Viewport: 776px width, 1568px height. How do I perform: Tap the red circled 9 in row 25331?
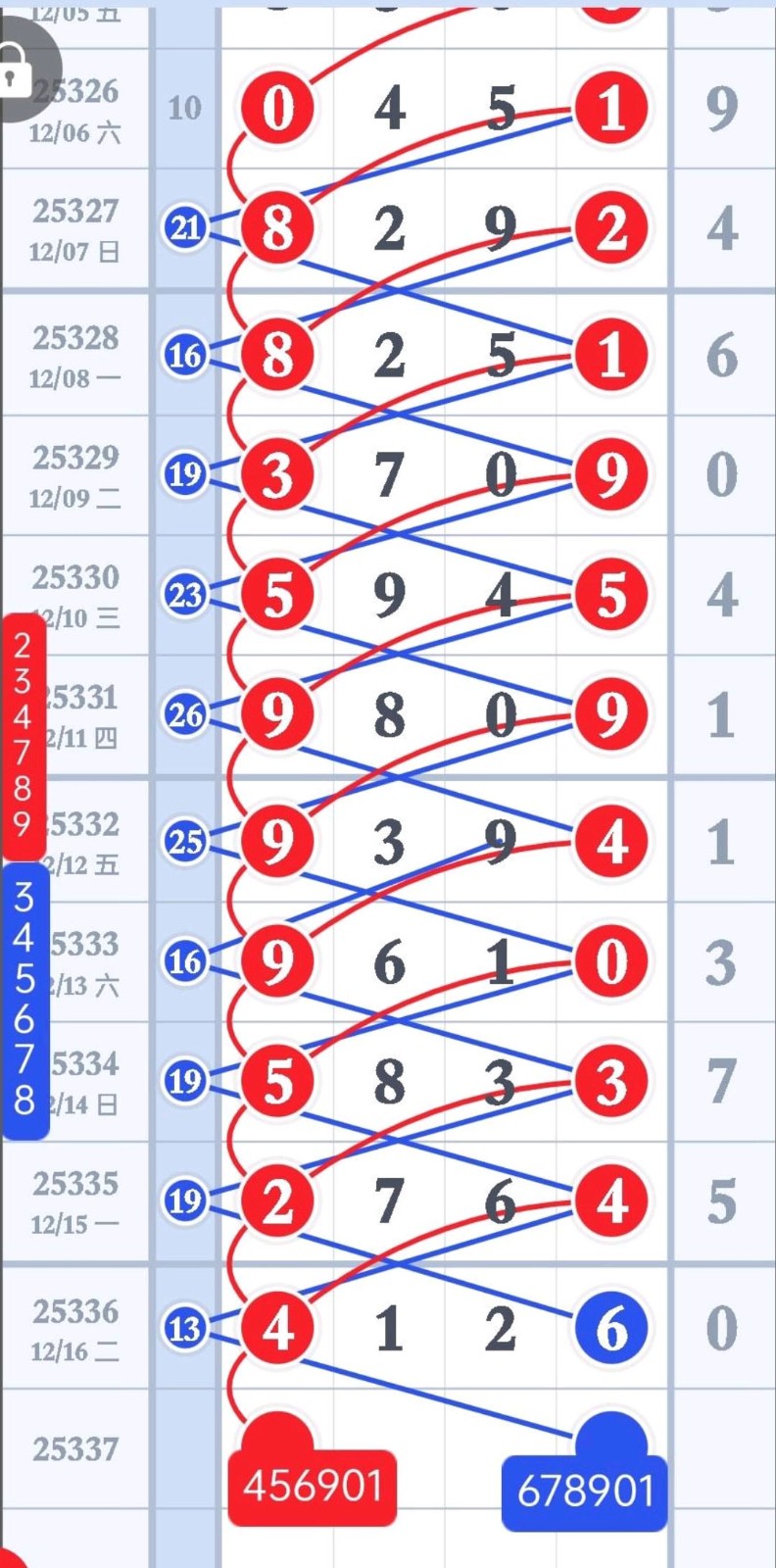point(277,716)
